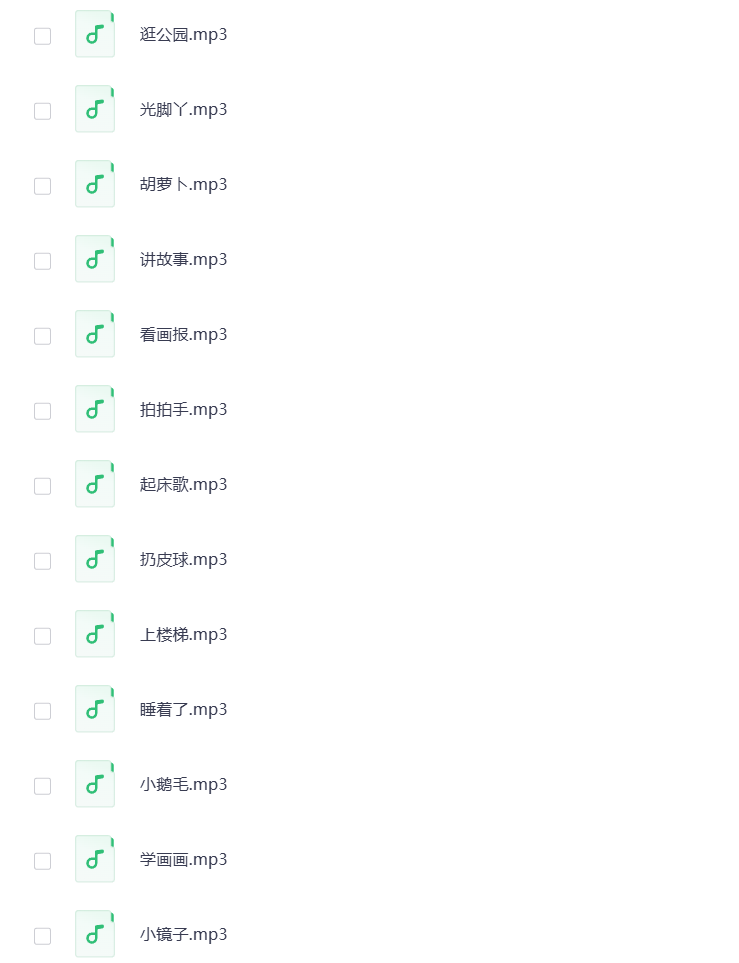Click the music note icon of 胡萝卜.mp3
This screenshot has height=963, width=739.
coord(95,184)
